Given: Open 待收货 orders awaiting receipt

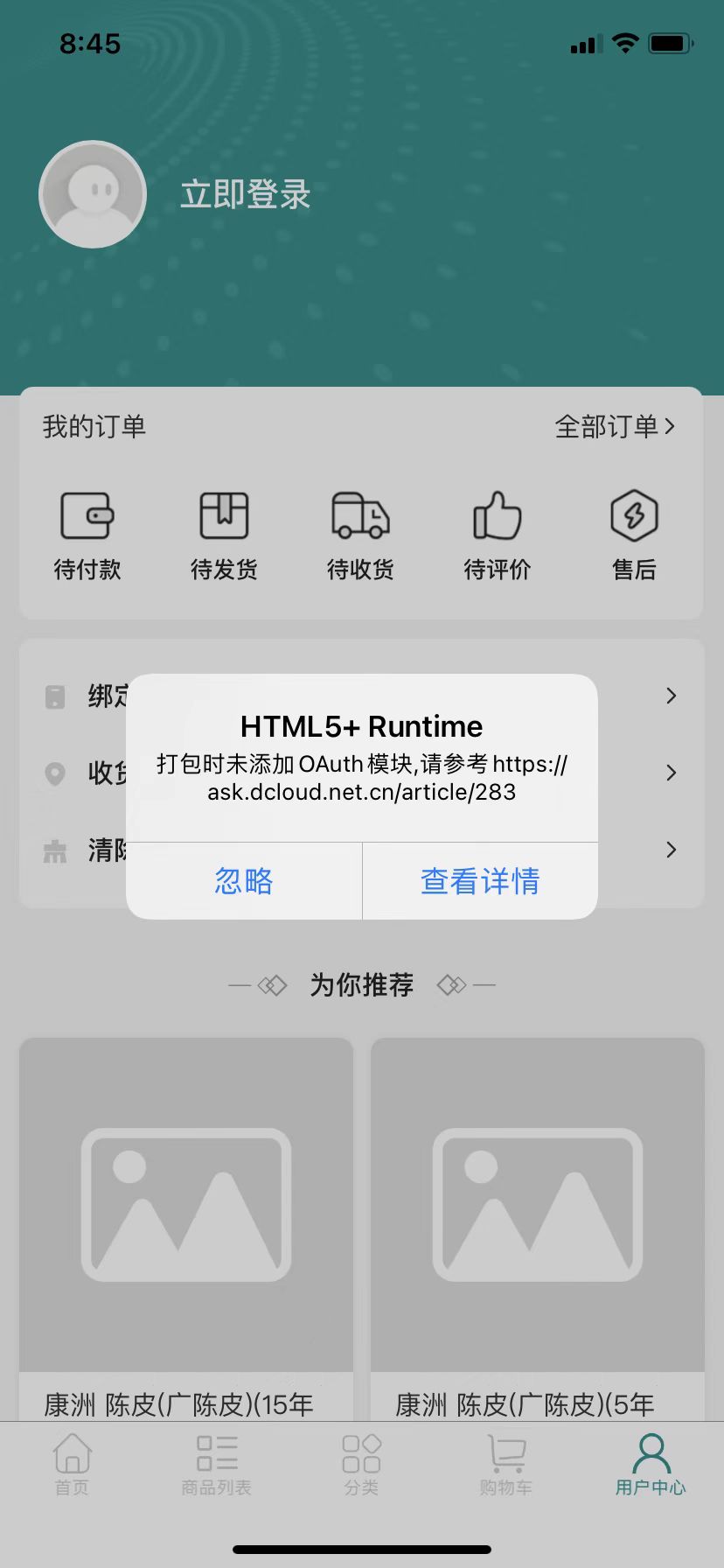Looking at the screenshot, I should (x=360, y=534).
